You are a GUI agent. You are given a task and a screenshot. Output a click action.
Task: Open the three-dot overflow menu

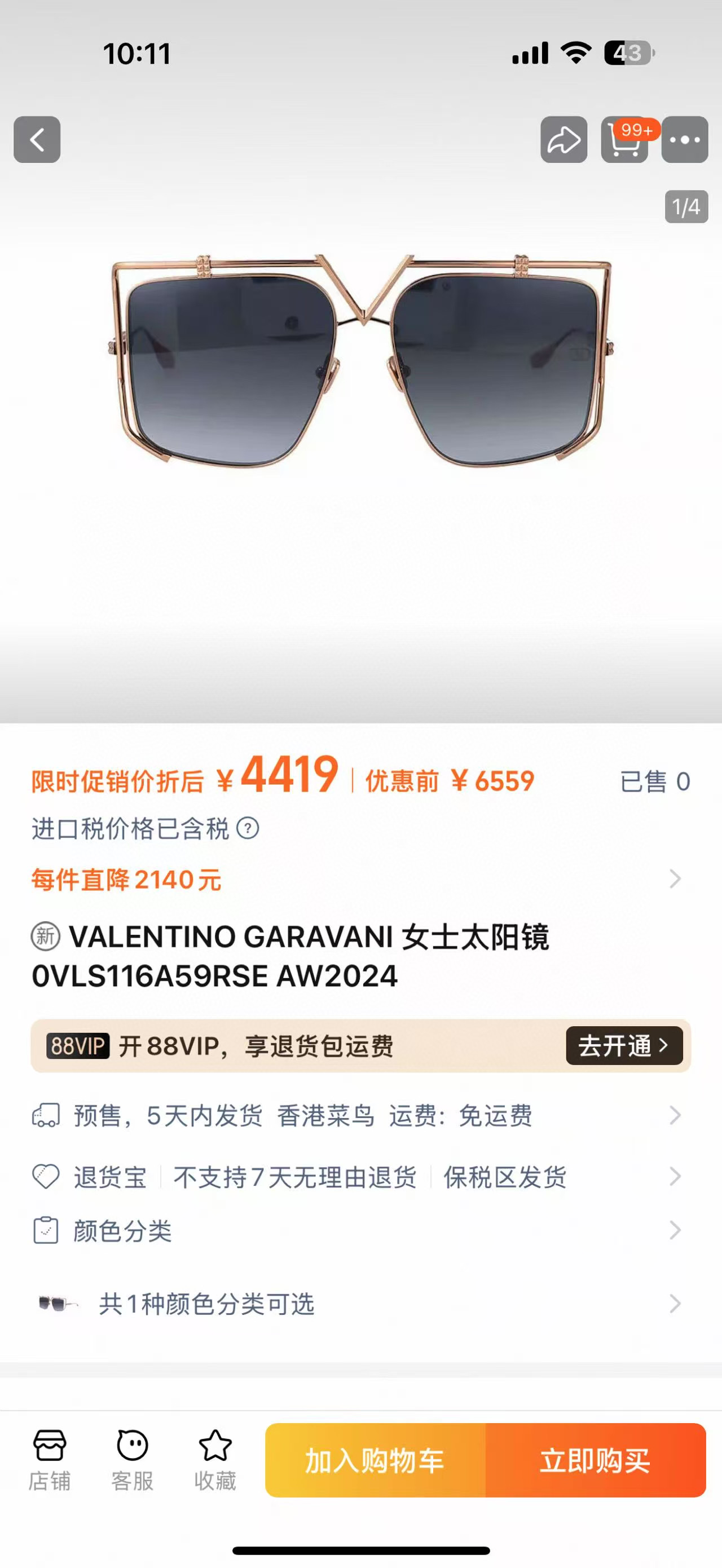(x=685, y=140)
